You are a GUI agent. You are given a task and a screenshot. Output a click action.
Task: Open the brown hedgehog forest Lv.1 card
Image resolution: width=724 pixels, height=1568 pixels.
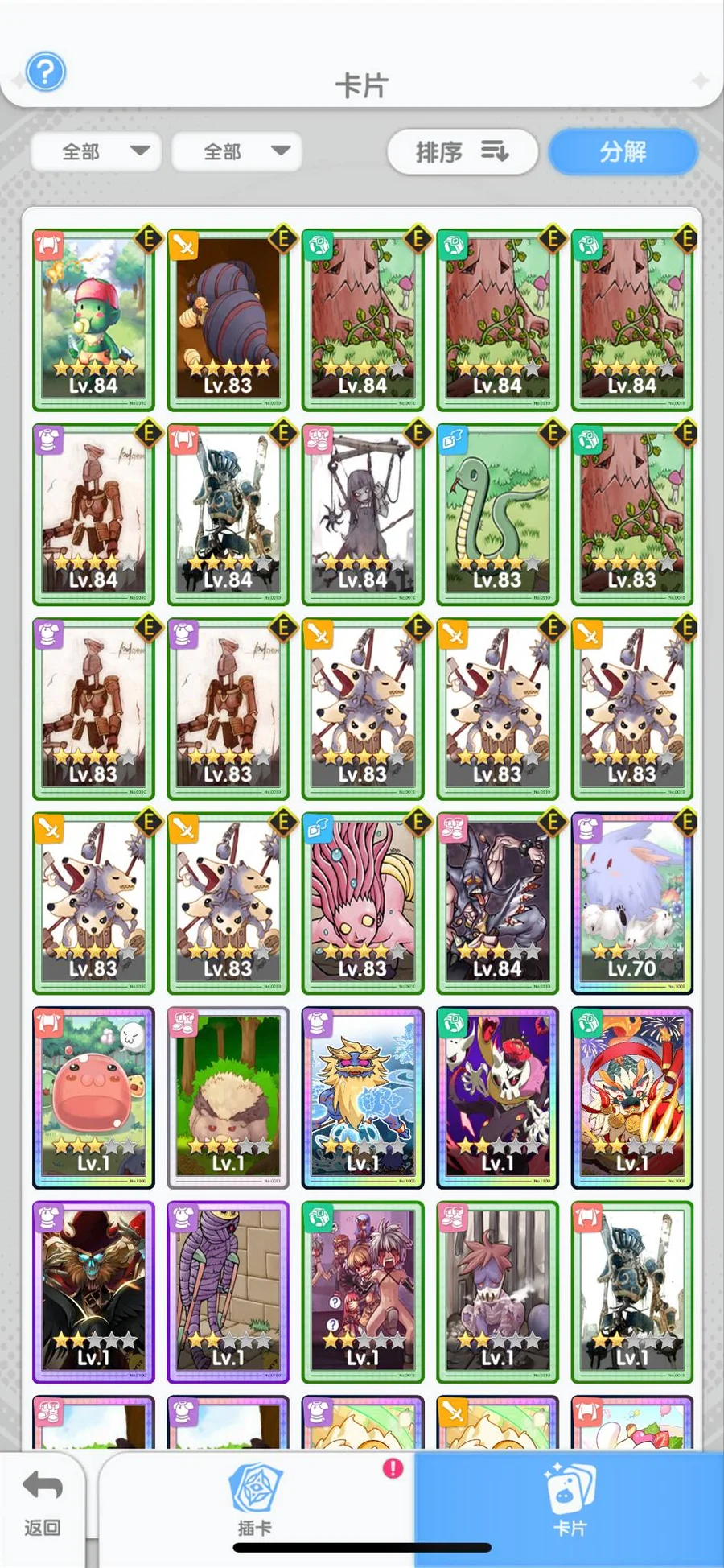pos(228,1098)
